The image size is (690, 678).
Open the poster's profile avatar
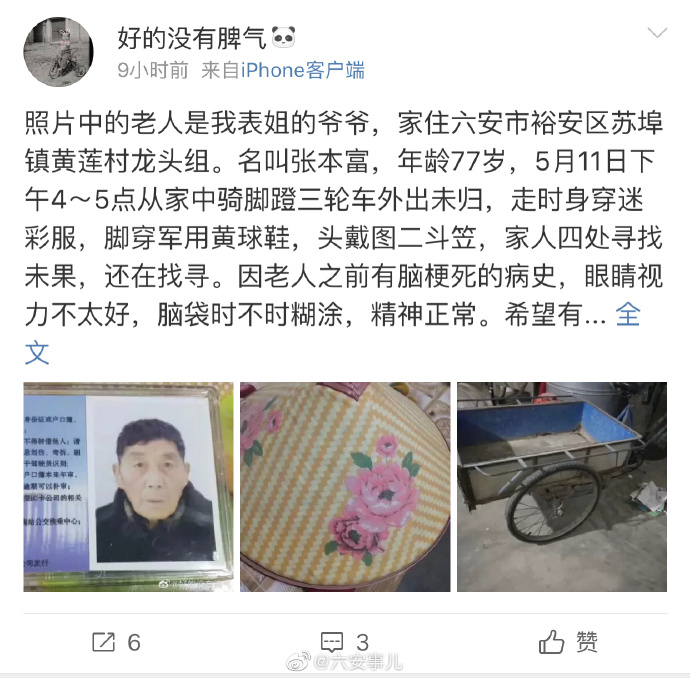[58, 51]
